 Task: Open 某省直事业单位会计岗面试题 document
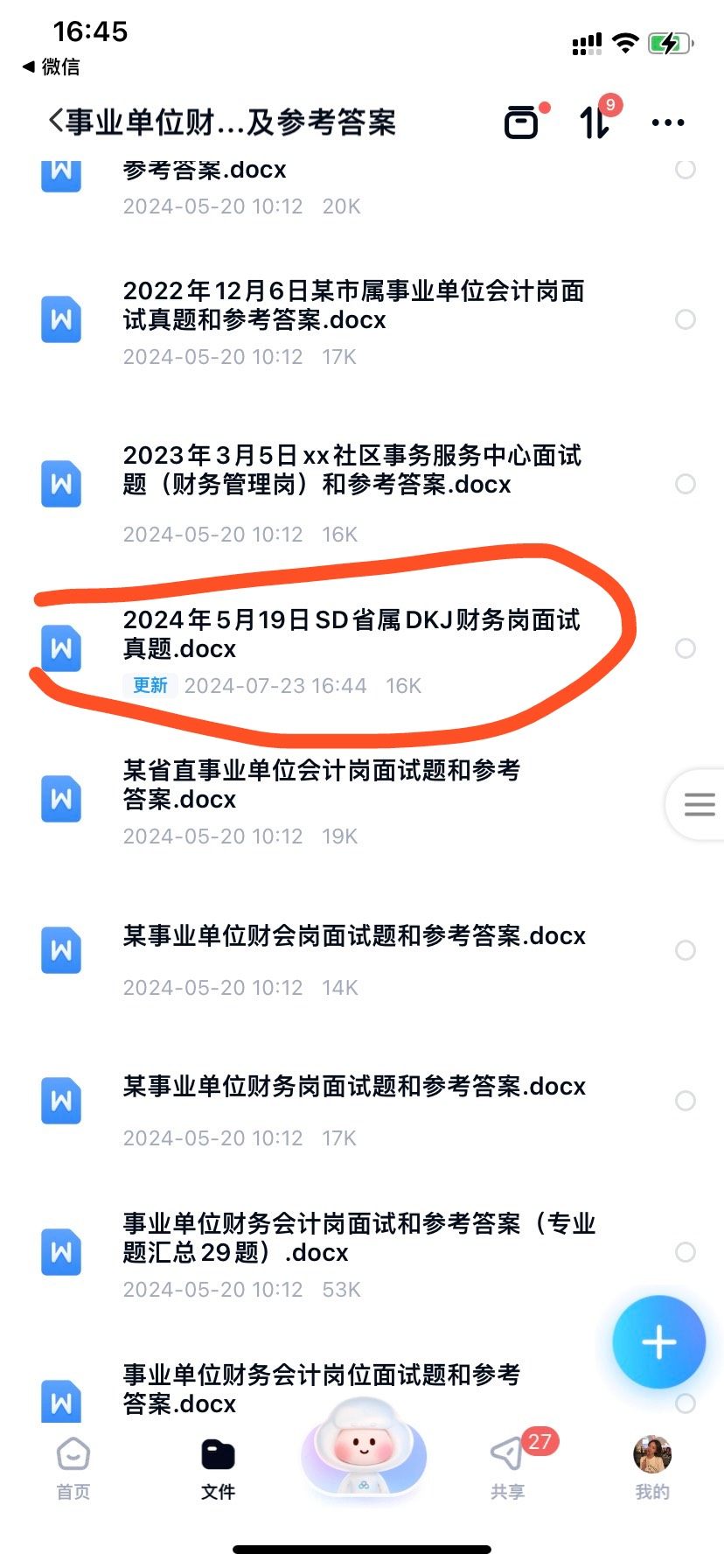coord(322,785)
